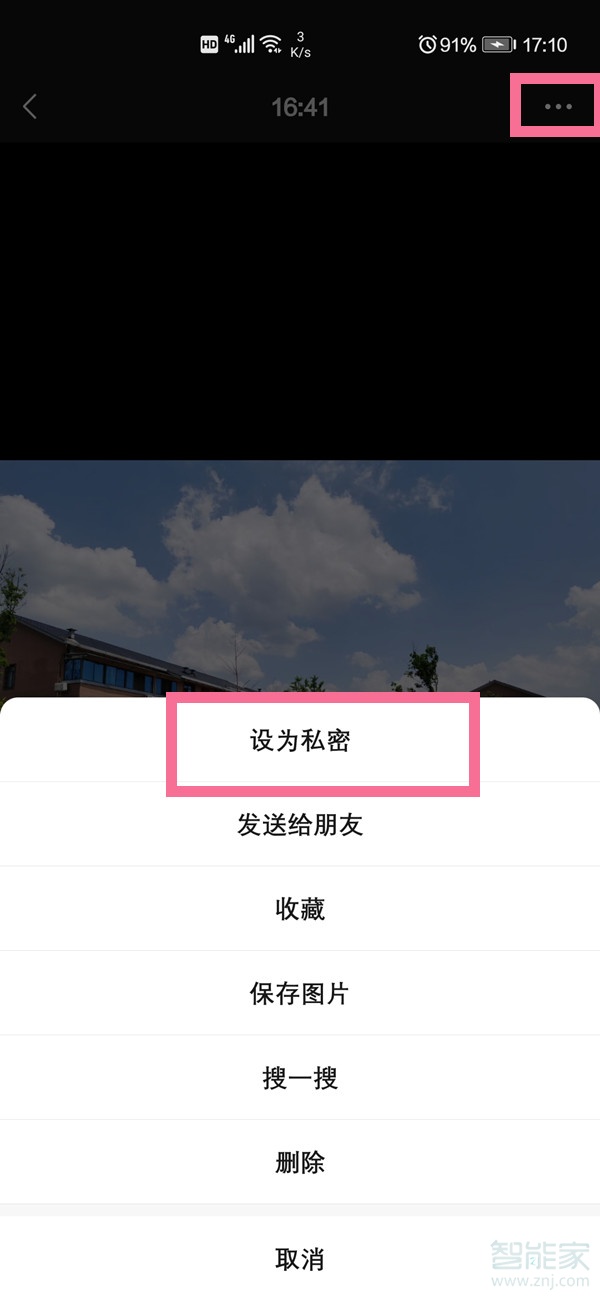Open 搜一搜 to search the image
The width and height of the screenshot is (600, 1300).
[x=300, y=1078]
